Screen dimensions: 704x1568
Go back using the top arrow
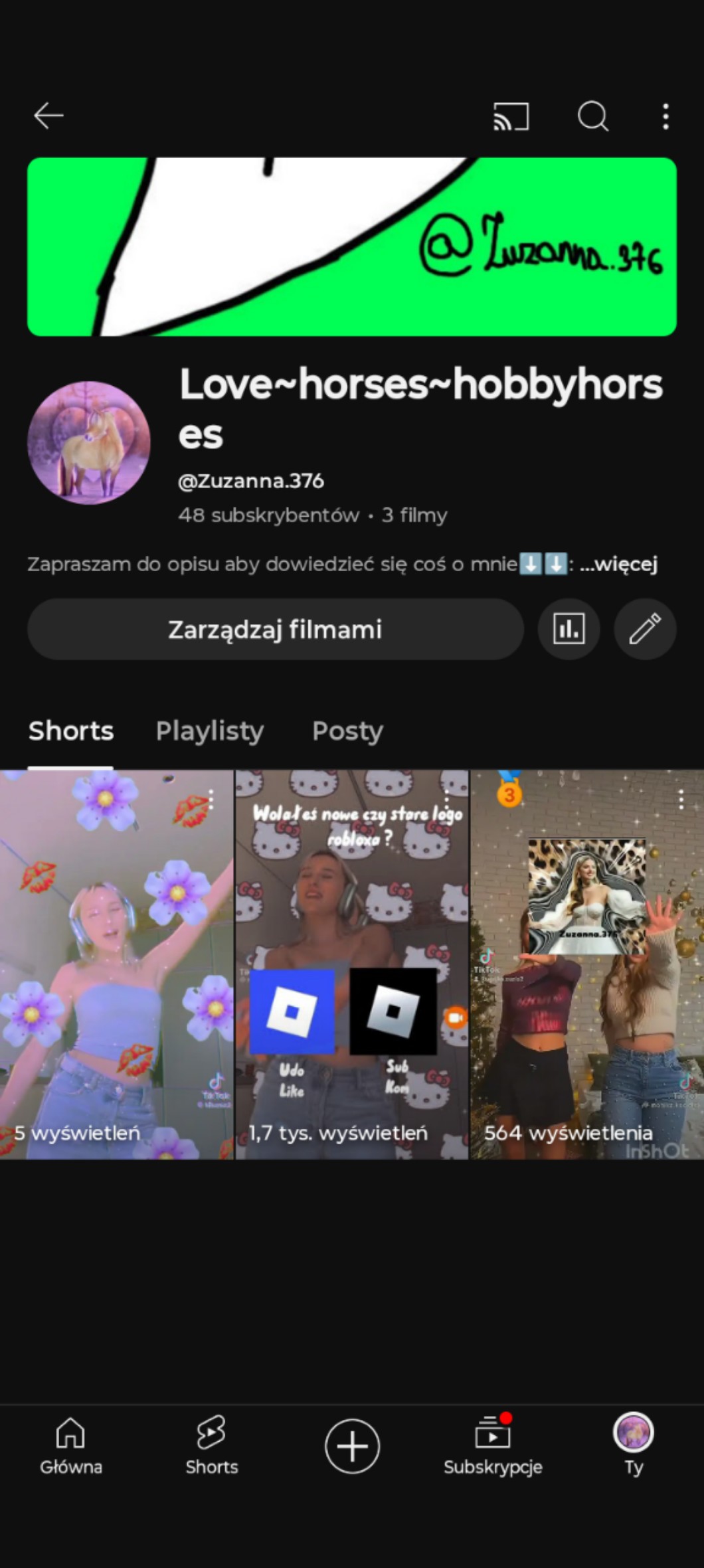[48, 116]
